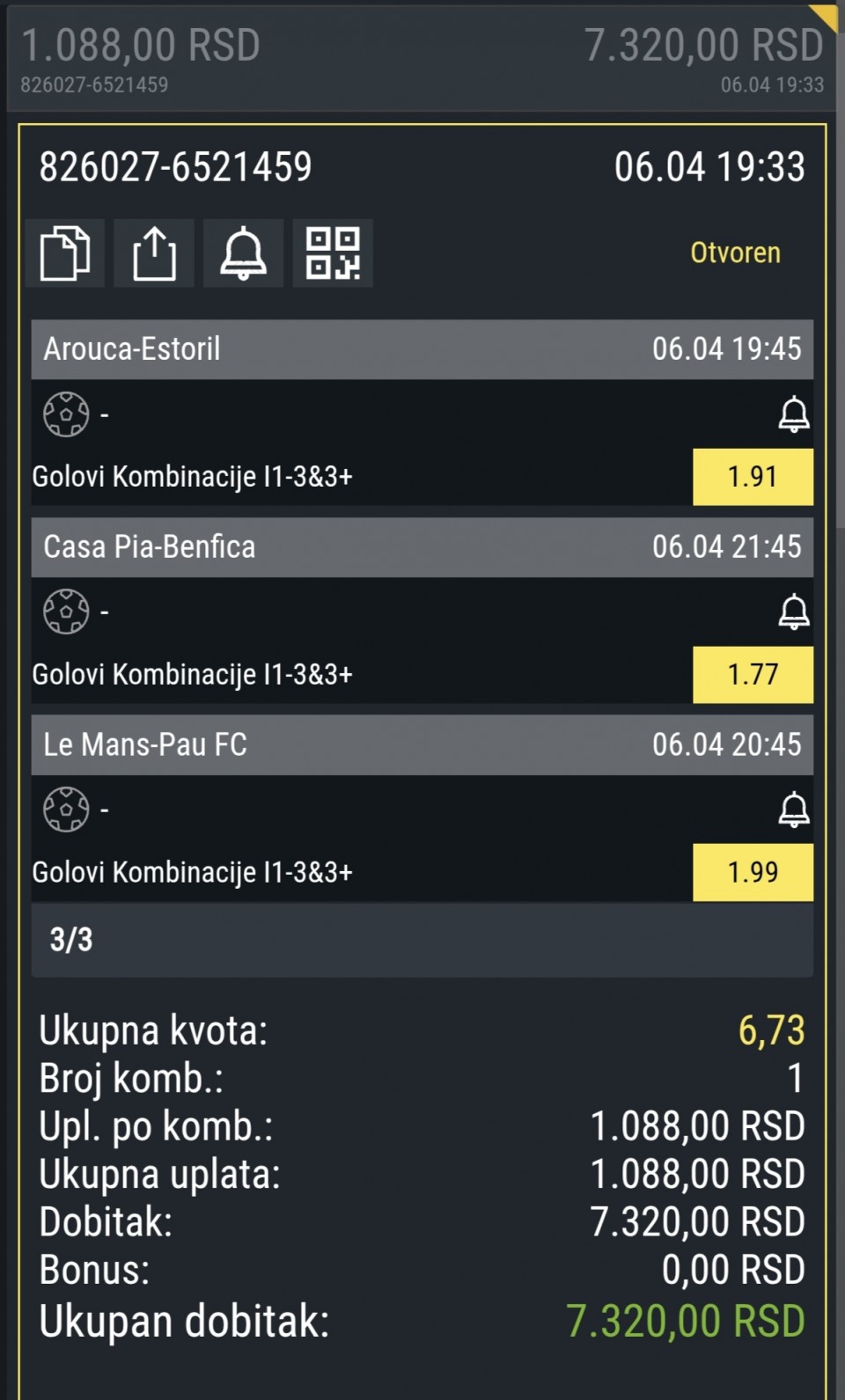845x1400 pixels.
Task: Open the Arouca-Estoril match row
Action: click(x=422, y=349)
